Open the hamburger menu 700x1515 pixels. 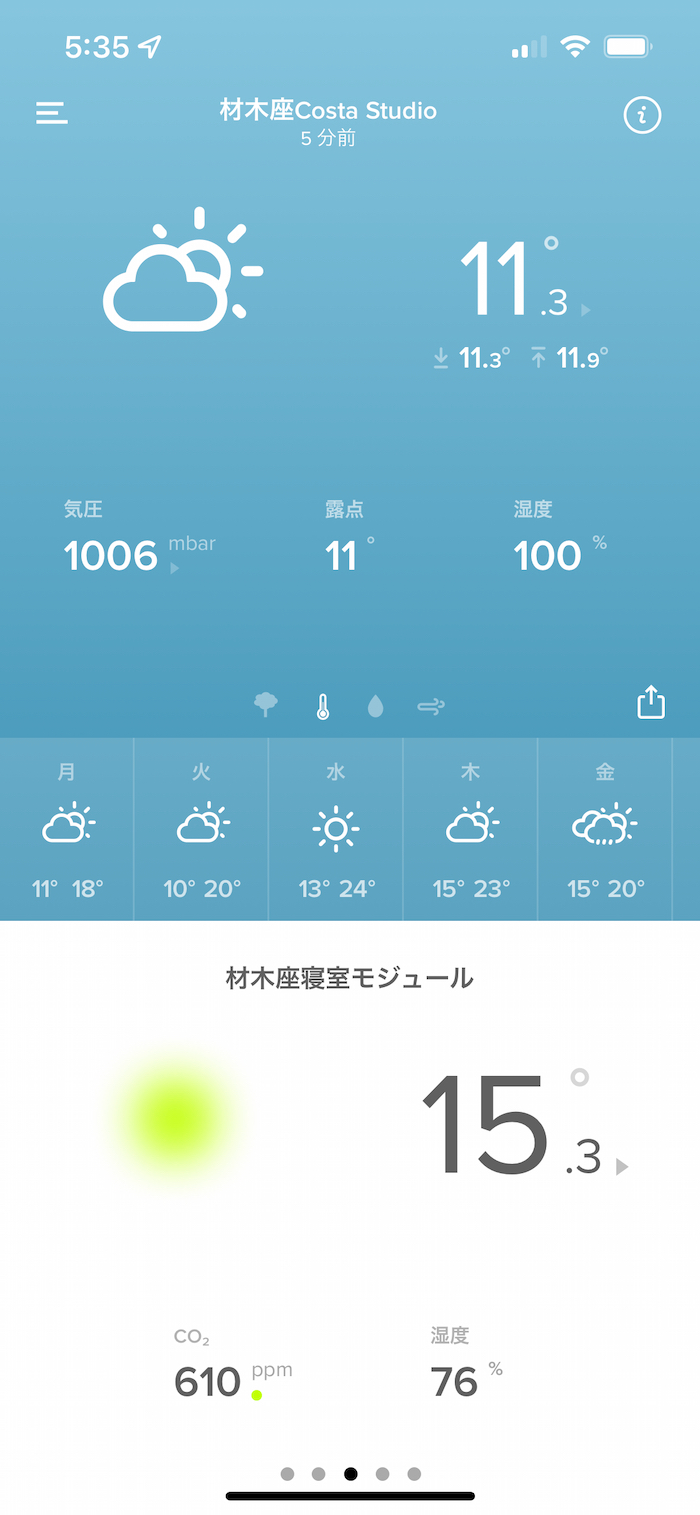tap(52, 113)
